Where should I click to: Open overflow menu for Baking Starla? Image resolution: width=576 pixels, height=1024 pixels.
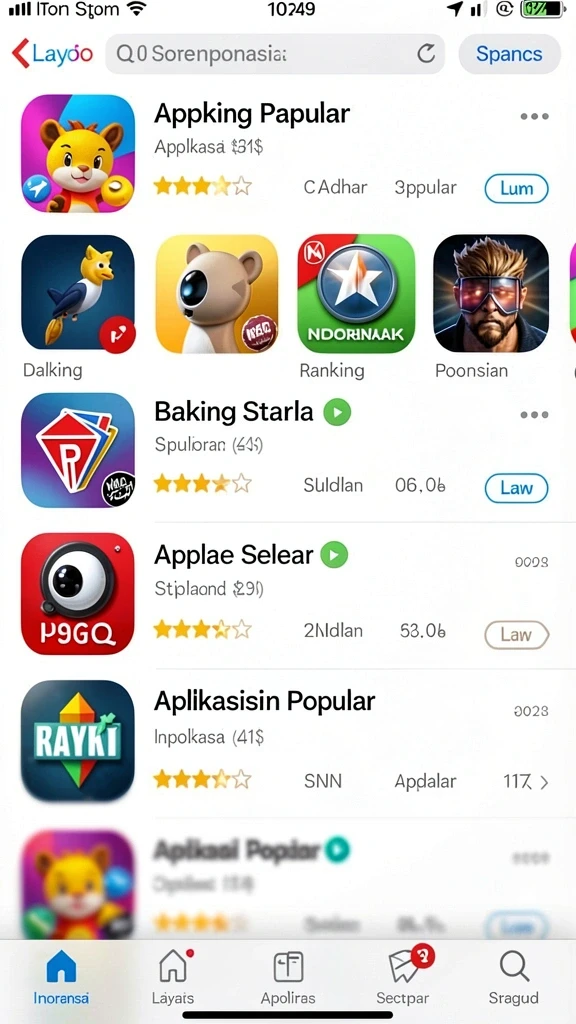click(x=534, y=415)
